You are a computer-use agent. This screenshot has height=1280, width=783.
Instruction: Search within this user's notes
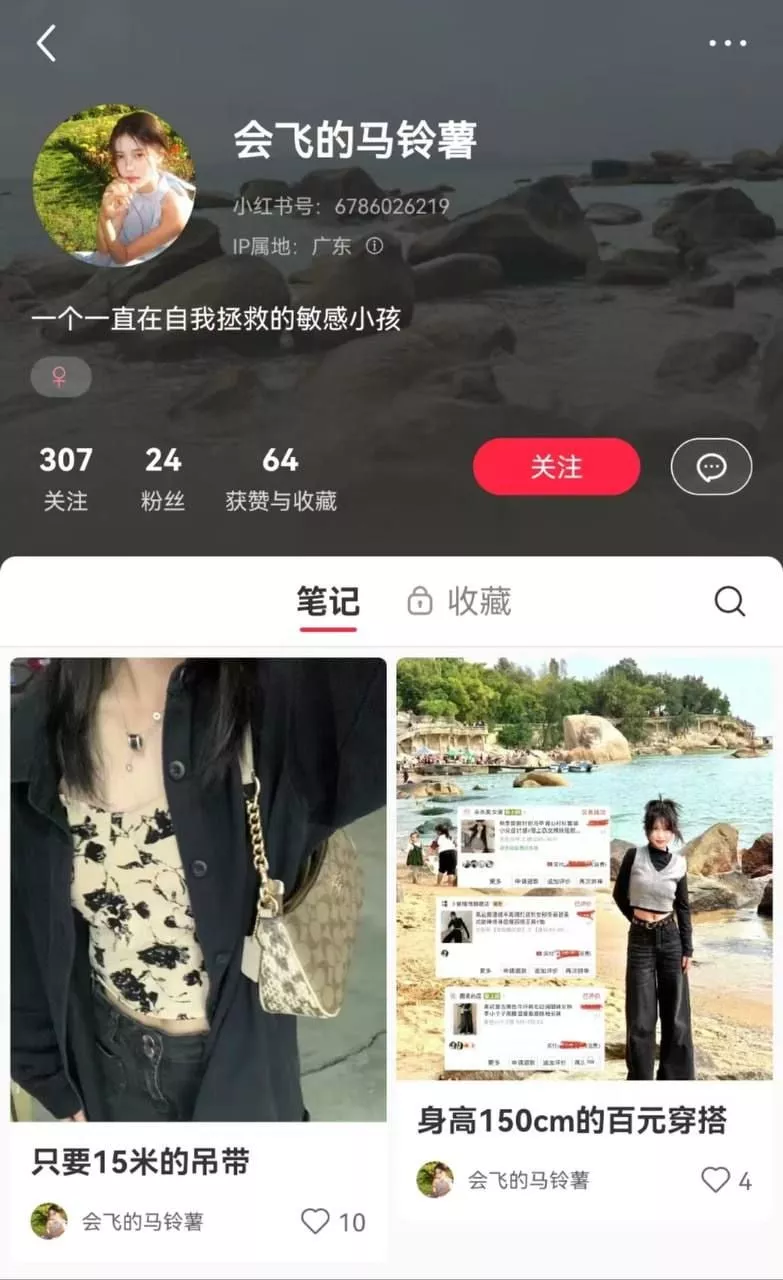point(729,601)
